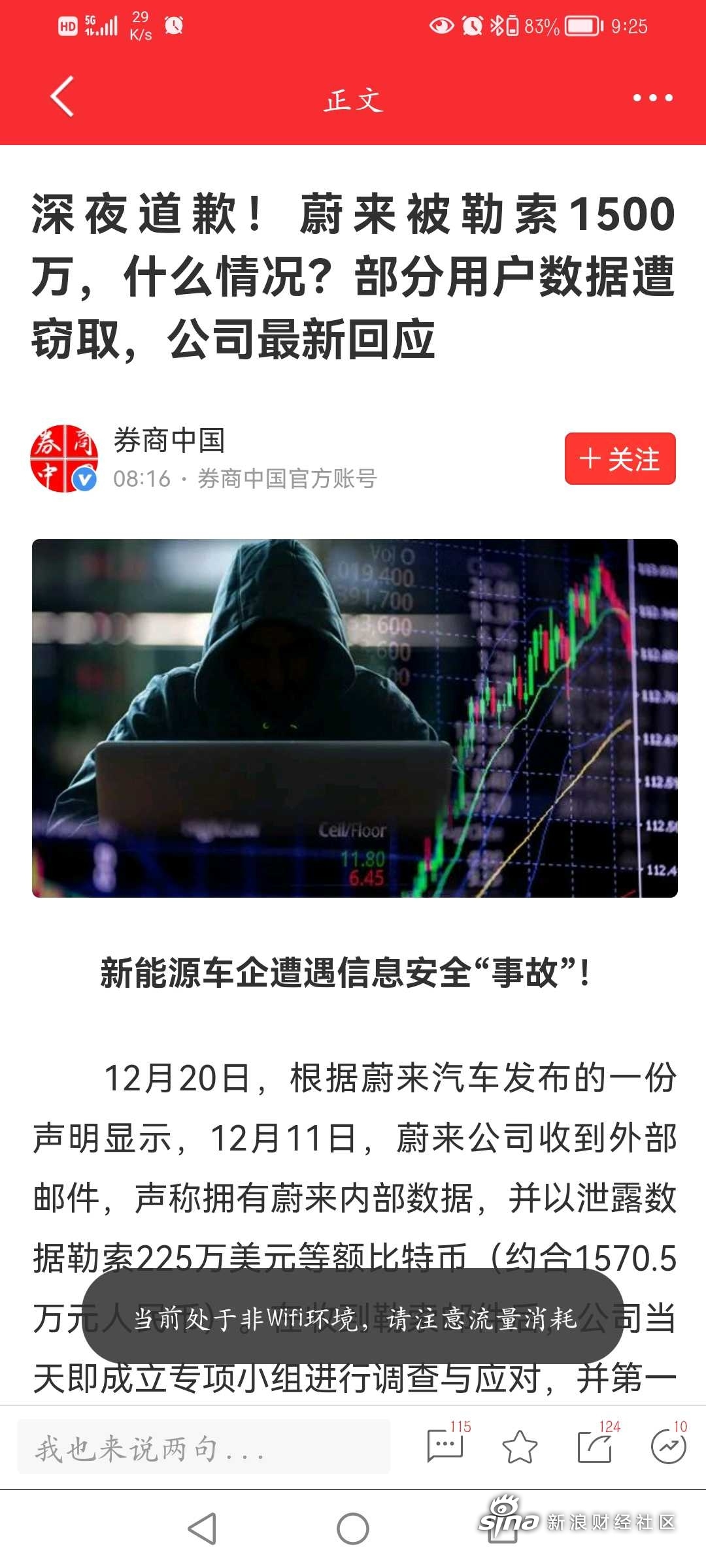Tap the trend icon showing 10
This screenshot has width=706, height=1568.
(668, 1446)
